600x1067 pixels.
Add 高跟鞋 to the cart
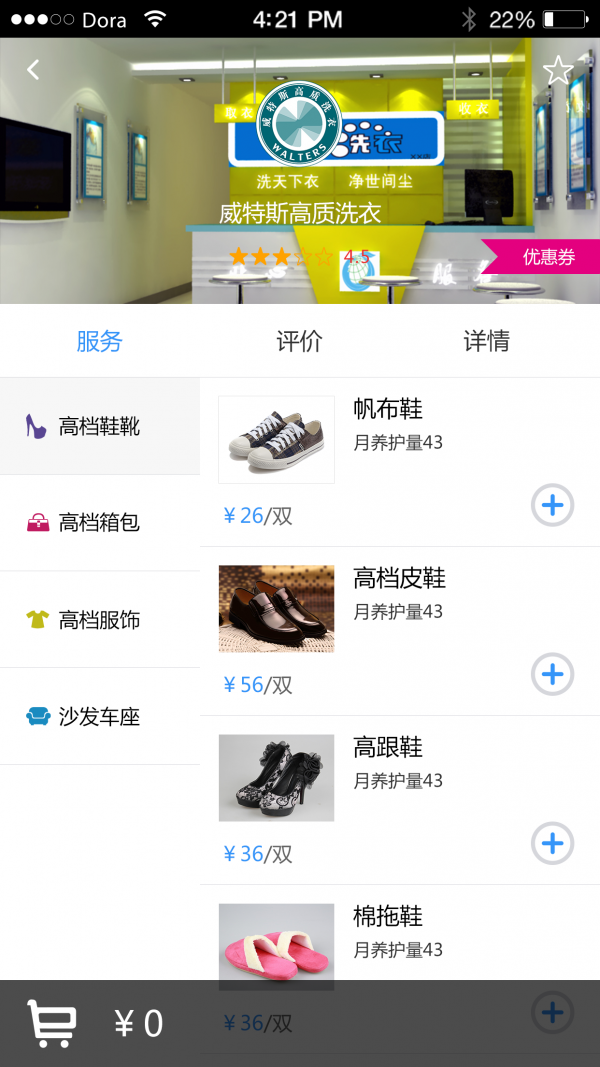coord(552,843)
